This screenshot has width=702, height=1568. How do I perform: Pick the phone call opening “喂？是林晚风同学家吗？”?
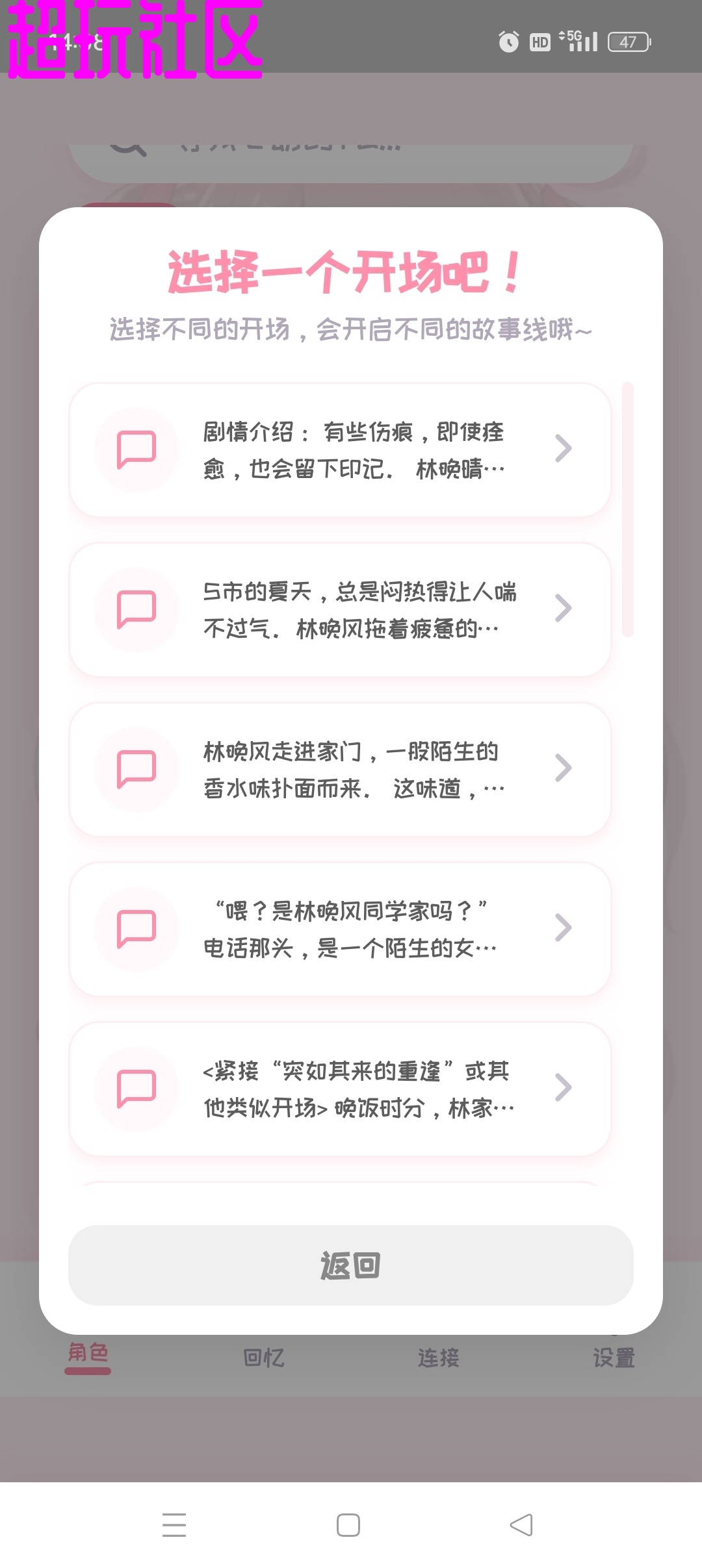click(340, 929)
